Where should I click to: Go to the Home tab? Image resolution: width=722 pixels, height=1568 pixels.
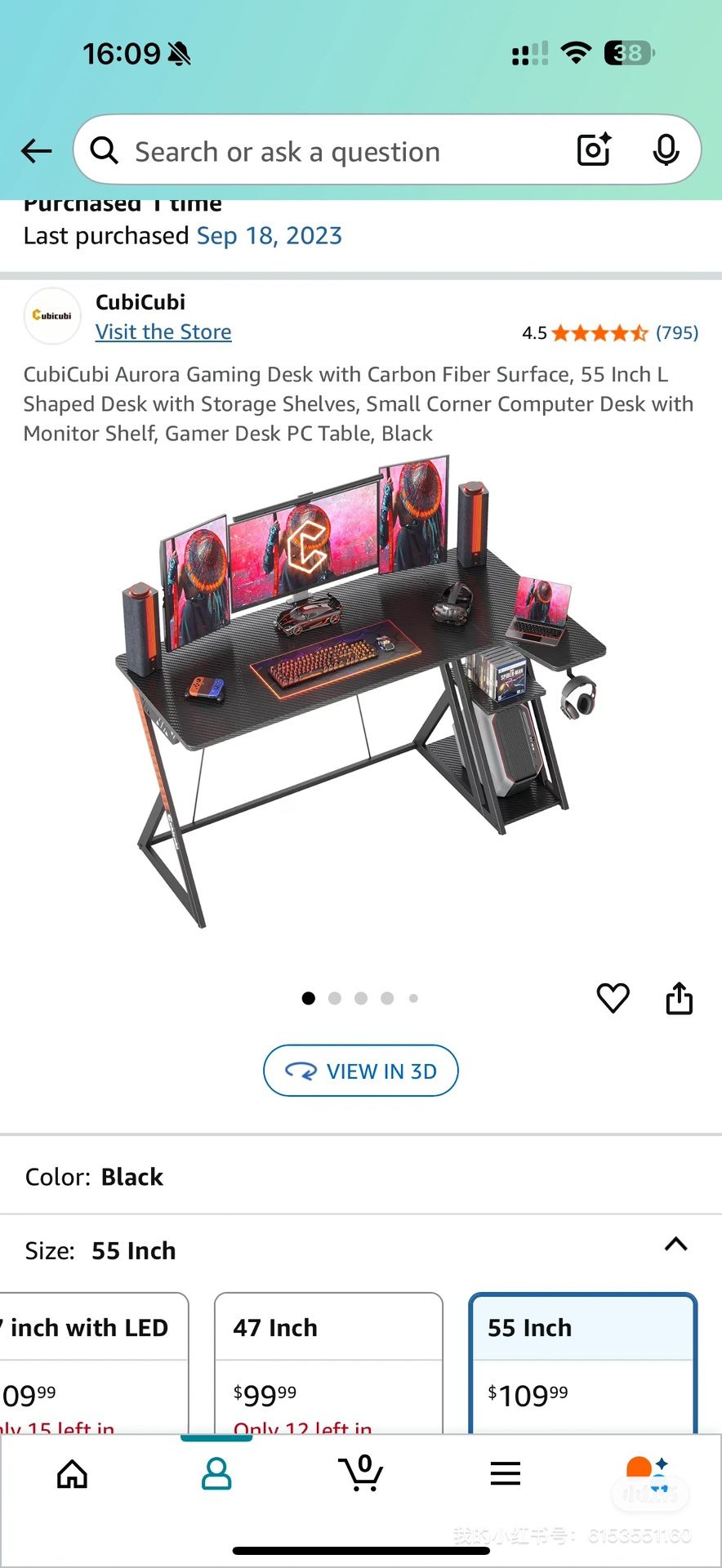coord(72,1474)
